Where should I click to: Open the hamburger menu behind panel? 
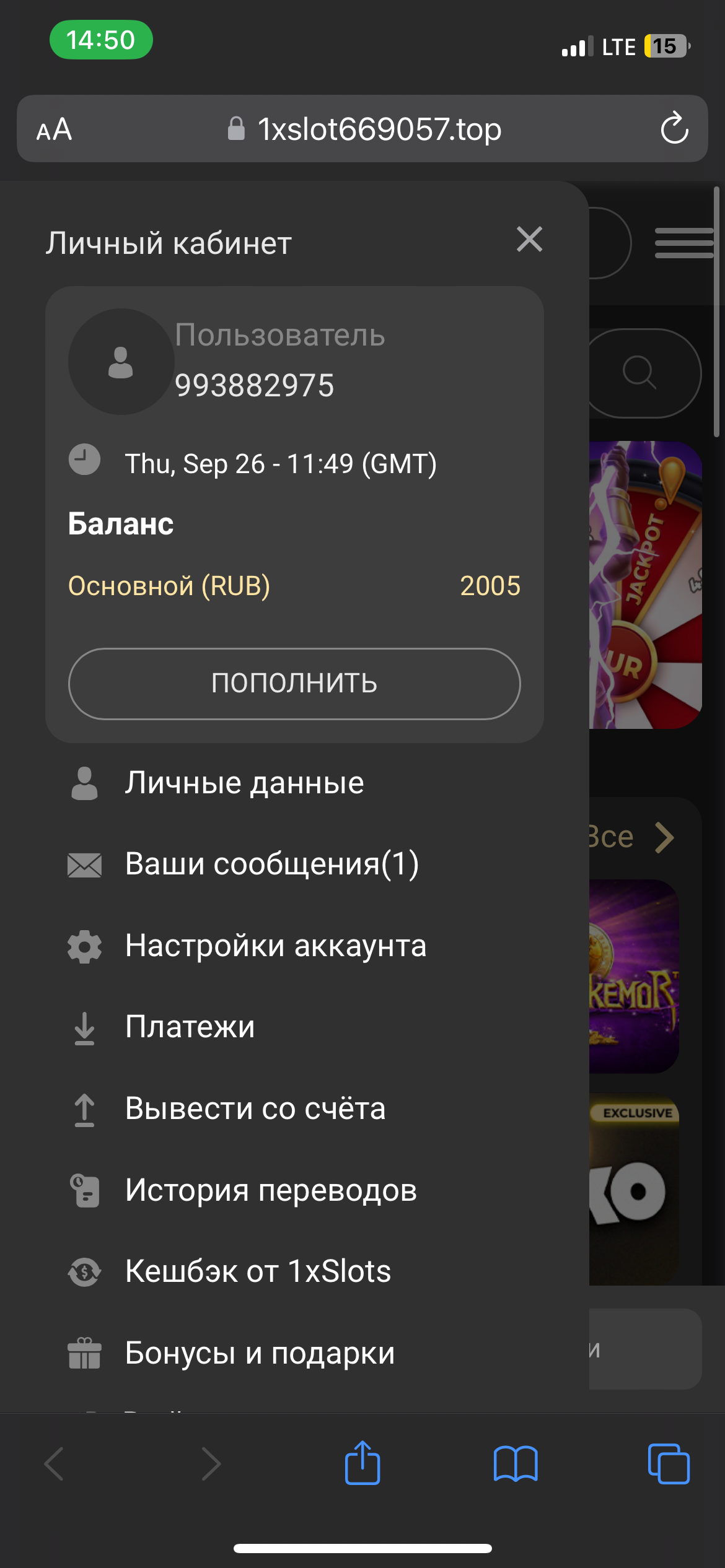685,243
